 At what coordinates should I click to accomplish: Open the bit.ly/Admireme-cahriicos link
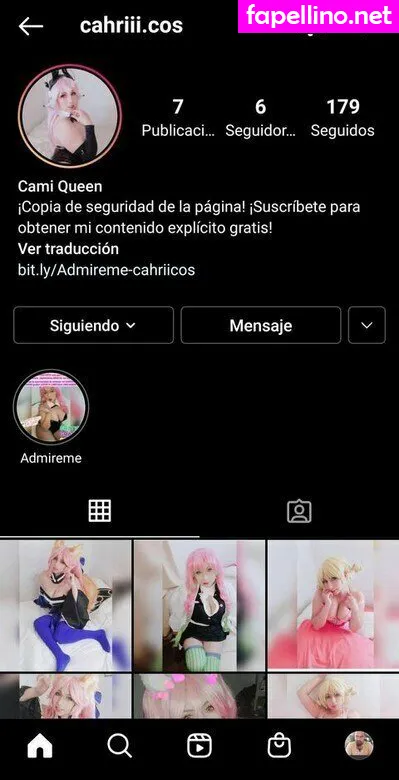(106, 270)
